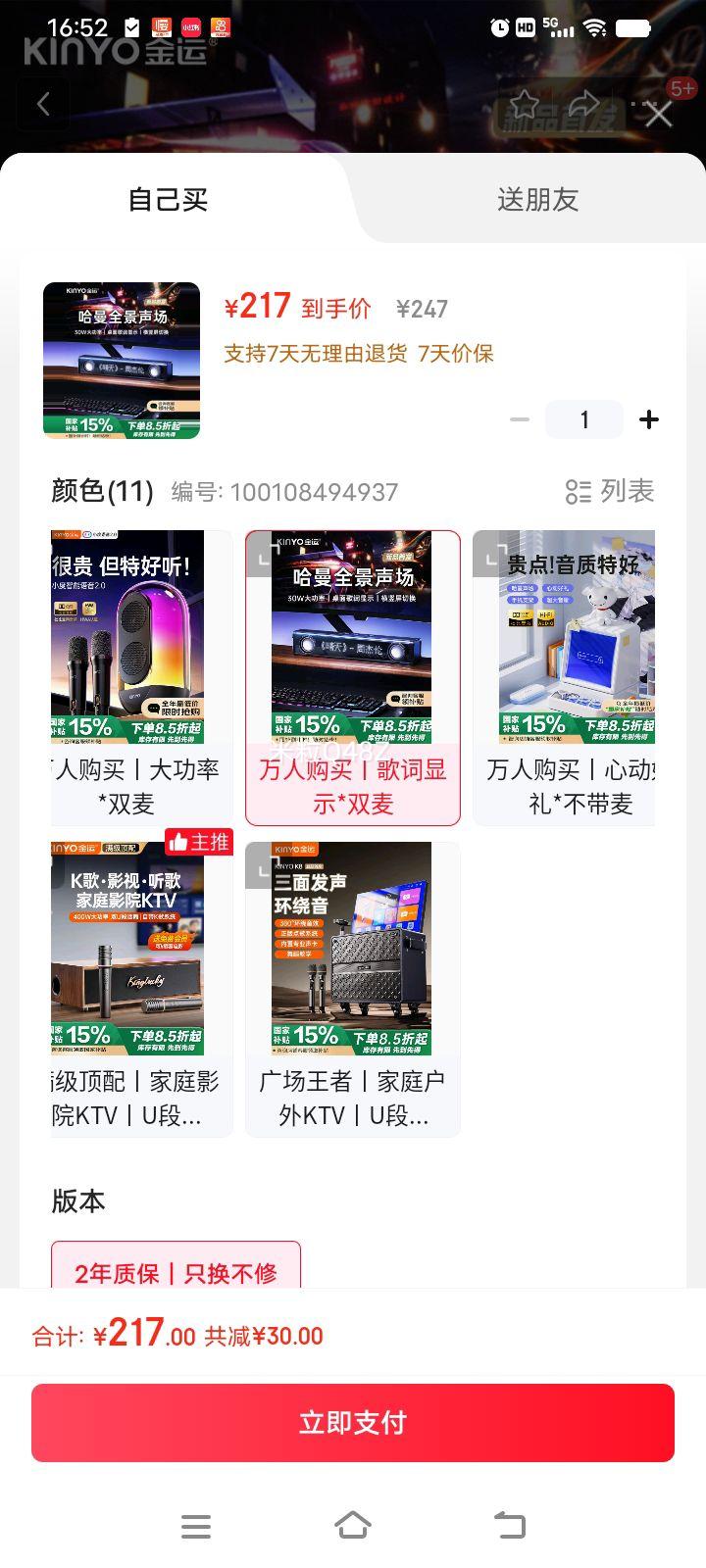Tap 立即支付 to pay now
706x1568 pixels.
[x=353, y=1422]
